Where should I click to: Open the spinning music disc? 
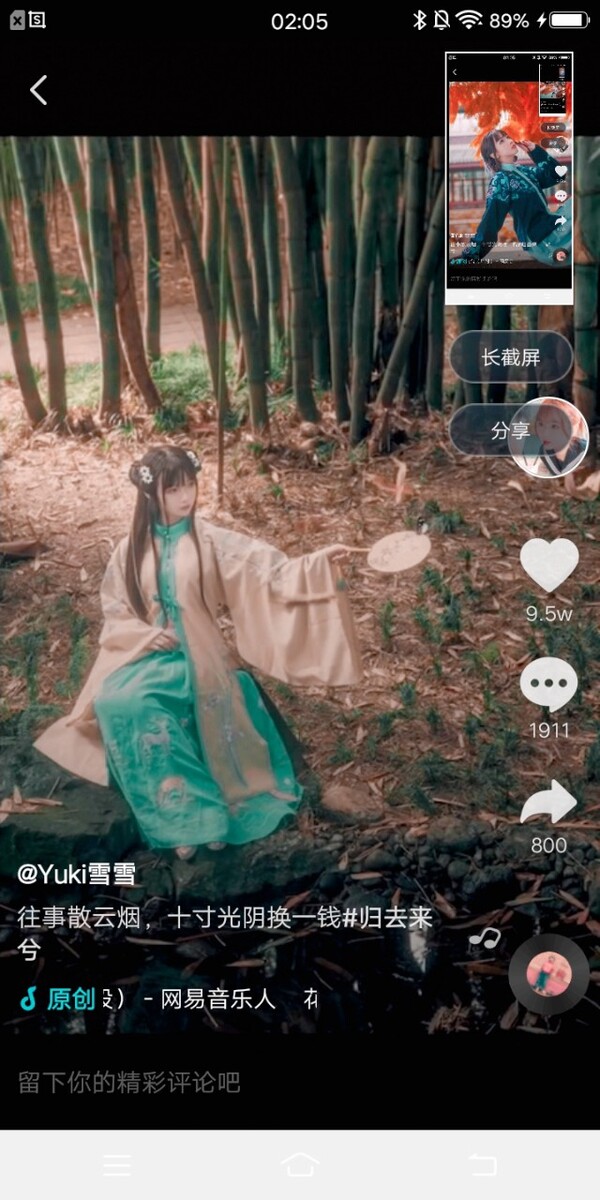(548, 974)
